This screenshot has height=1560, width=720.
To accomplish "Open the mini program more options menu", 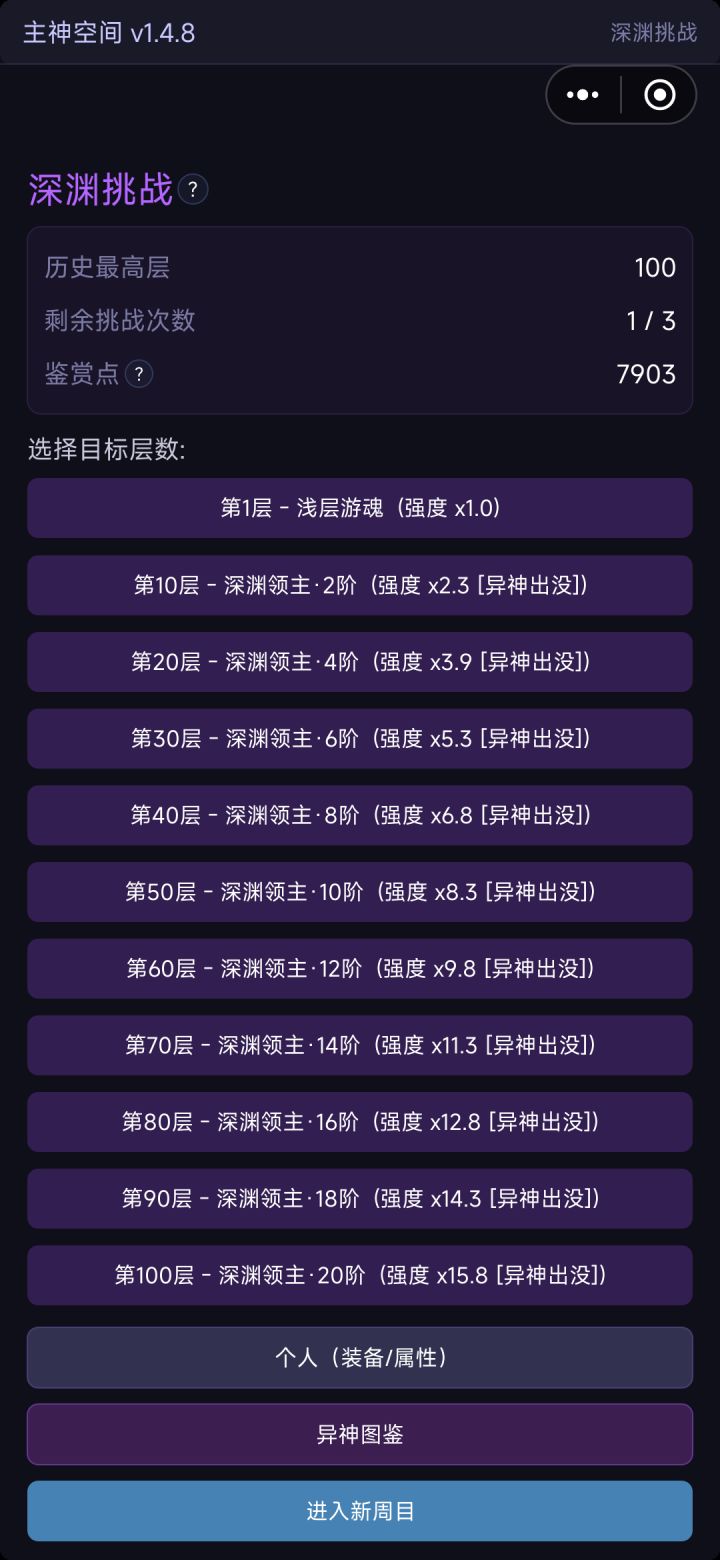I will pos(582,96).
